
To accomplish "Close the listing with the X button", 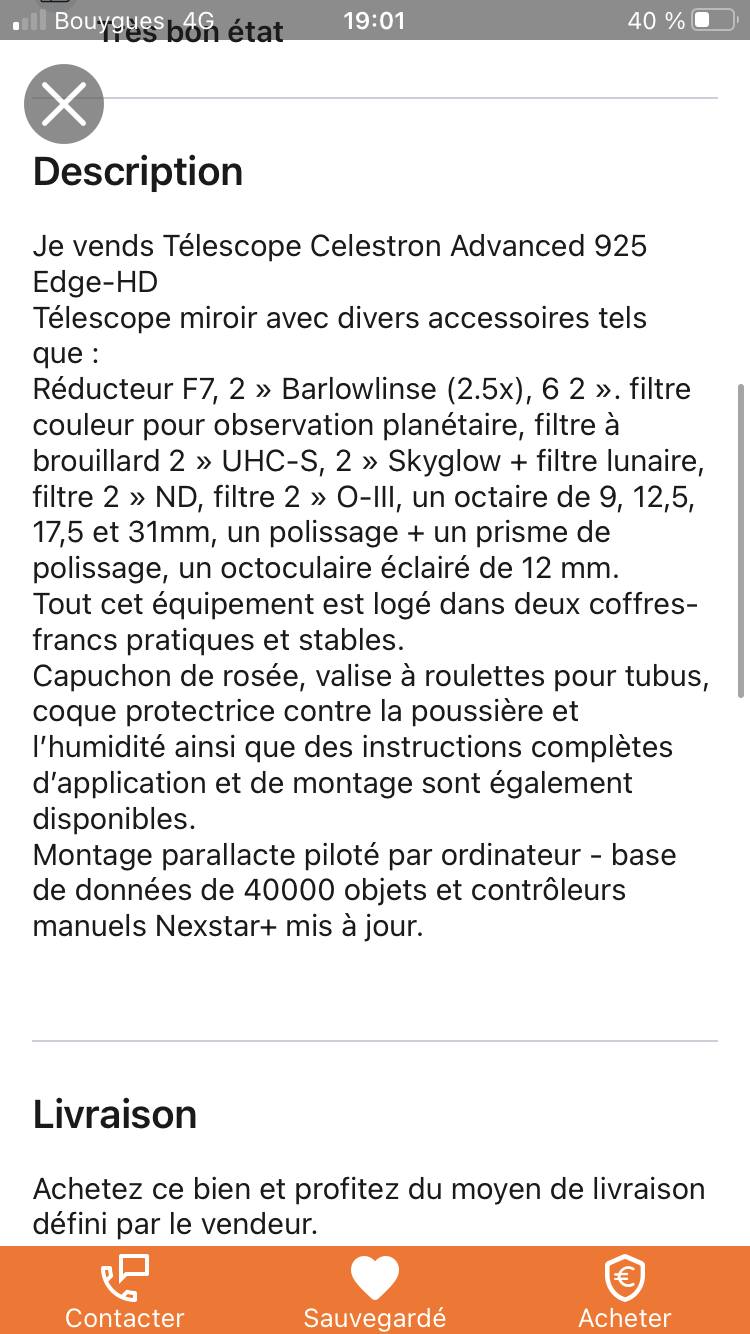I will click(x=64, y=104).
